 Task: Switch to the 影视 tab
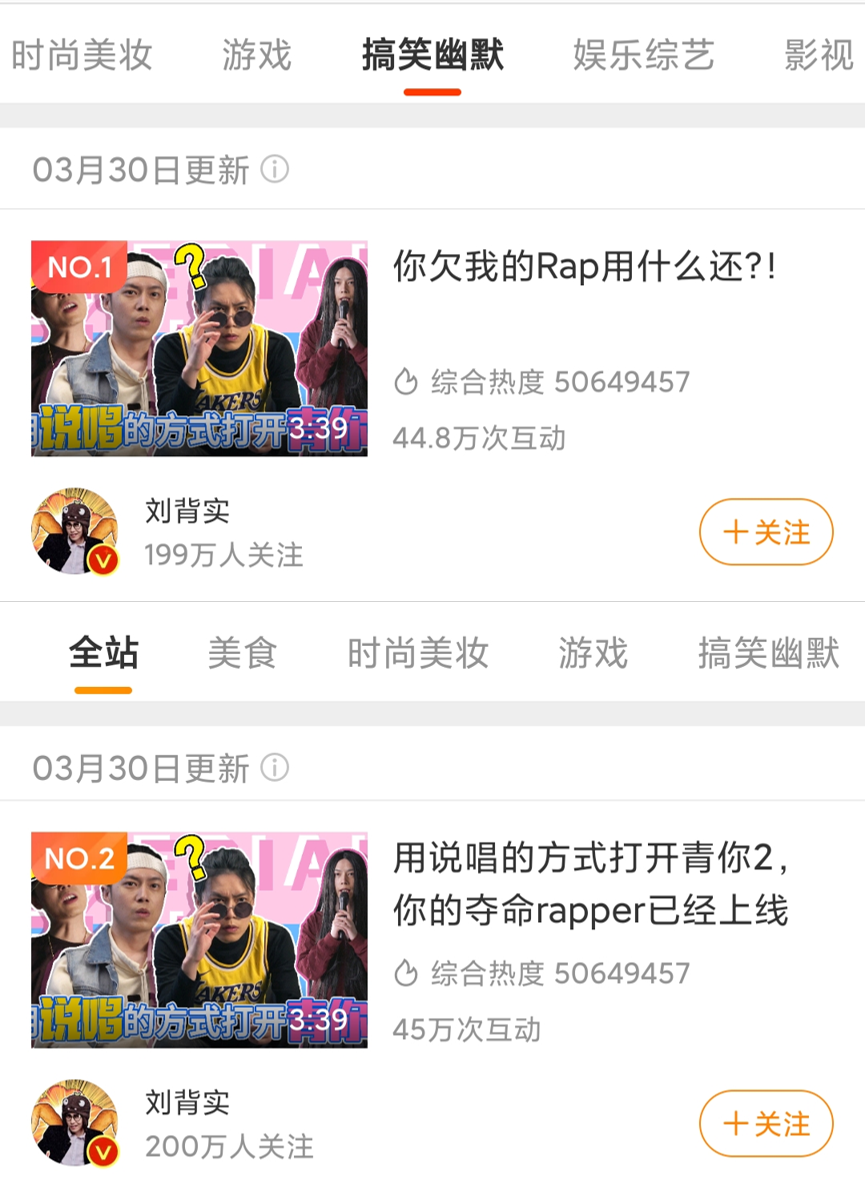tap(819, 55)
